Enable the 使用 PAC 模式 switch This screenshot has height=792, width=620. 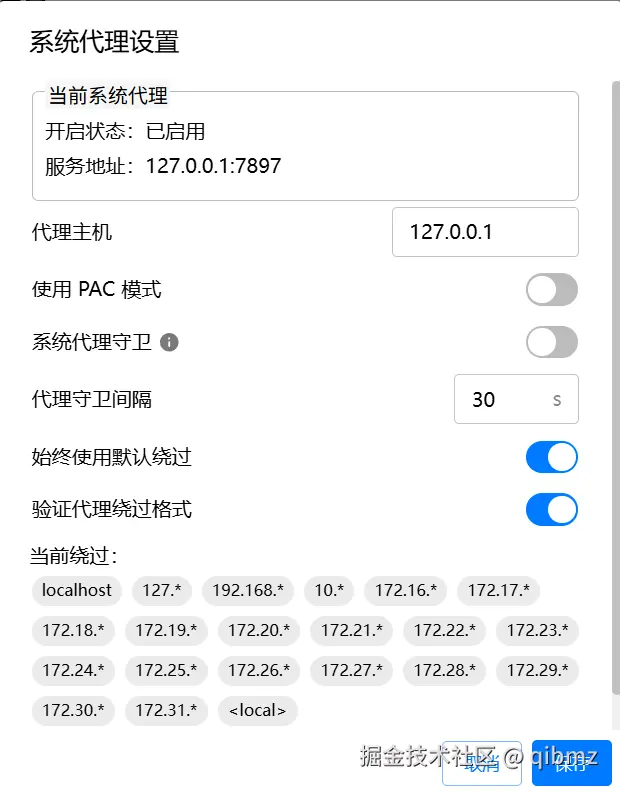552,290
